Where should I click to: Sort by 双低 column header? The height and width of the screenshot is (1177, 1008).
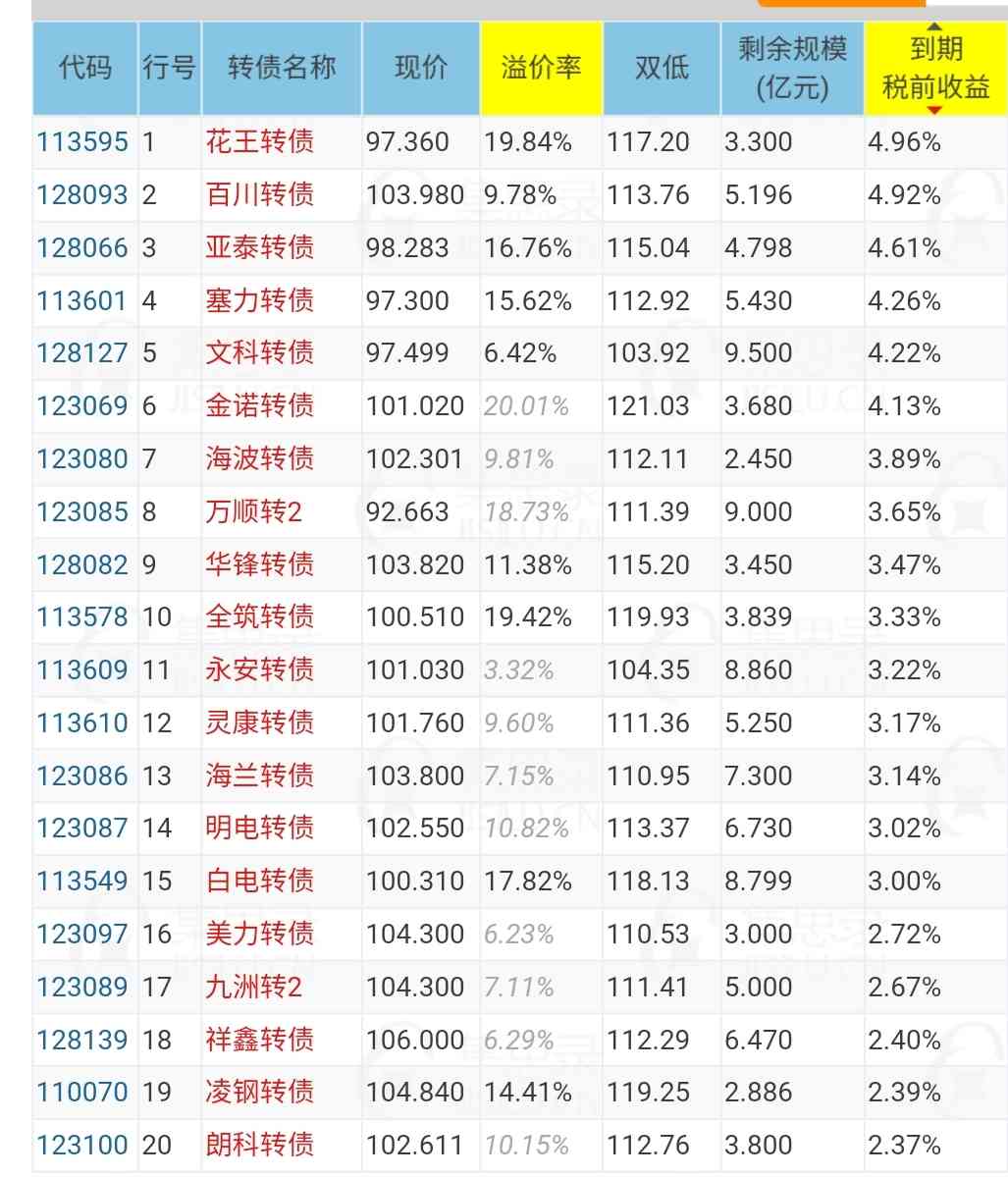(662, 68)
